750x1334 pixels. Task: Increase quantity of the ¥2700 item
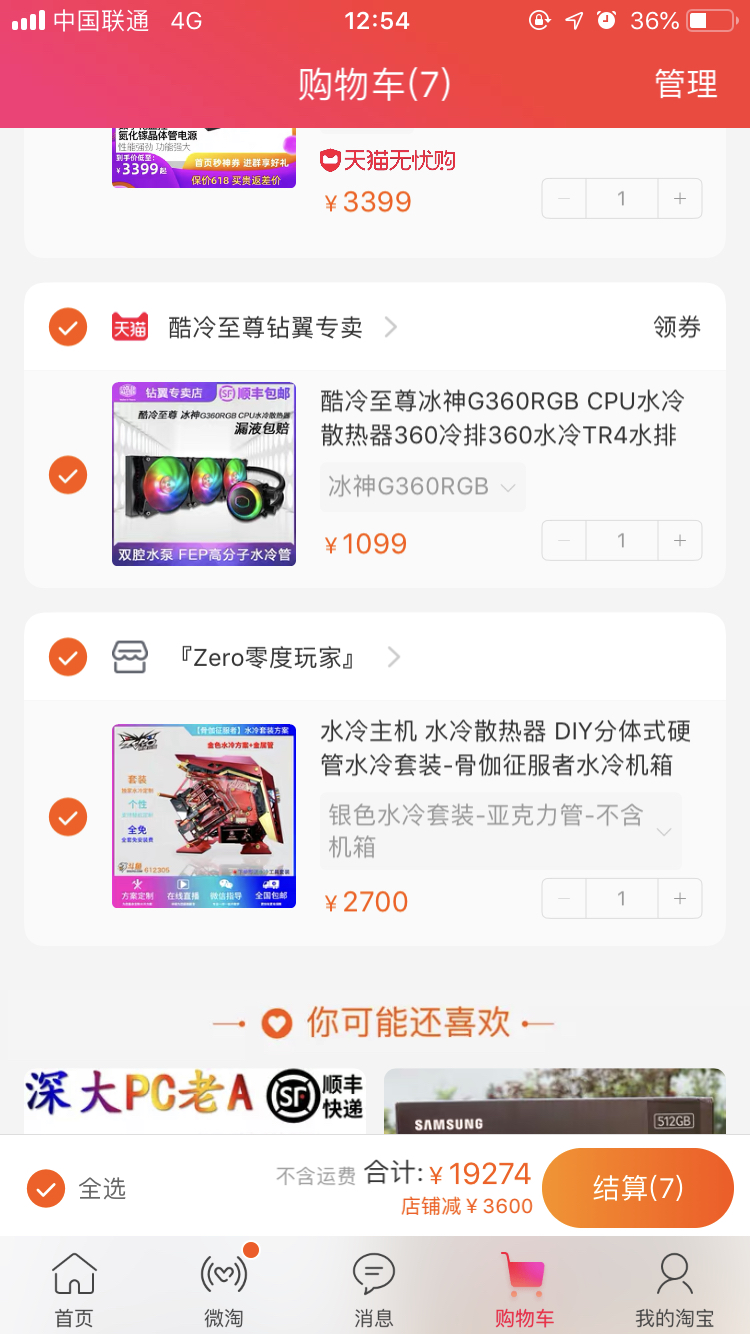[680, 899]
